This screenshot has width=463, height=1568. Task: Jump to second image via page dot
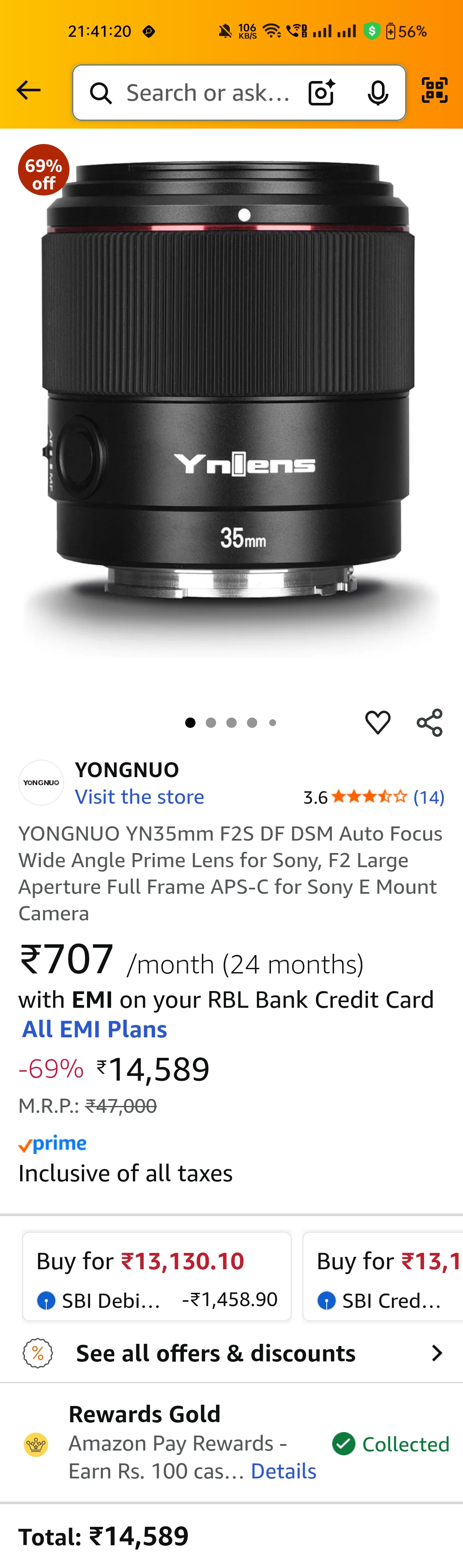point(211,723)
